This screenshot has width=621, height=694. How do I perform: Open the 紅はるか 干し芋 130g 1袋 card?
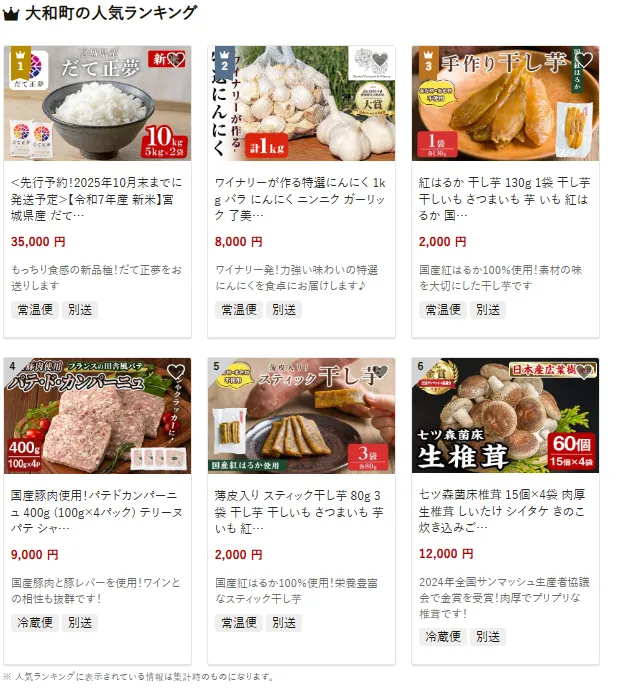(x=505, y=192)
